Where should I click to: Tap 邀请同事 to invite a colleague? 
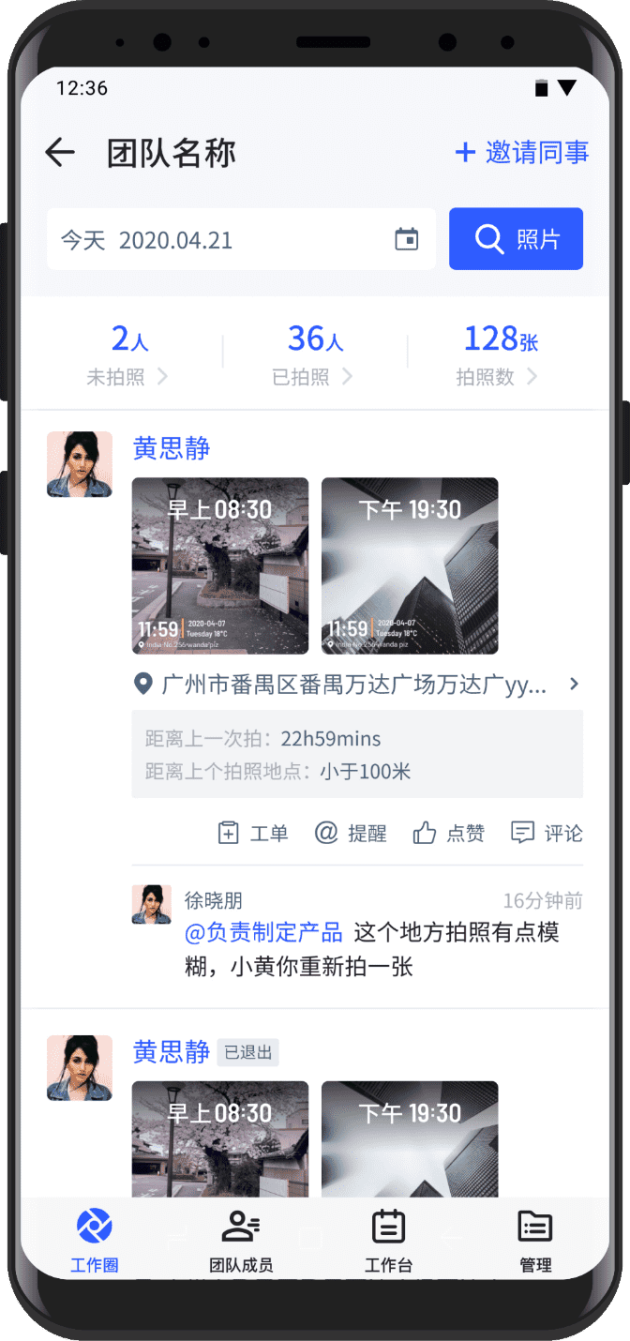click(521, 152)
